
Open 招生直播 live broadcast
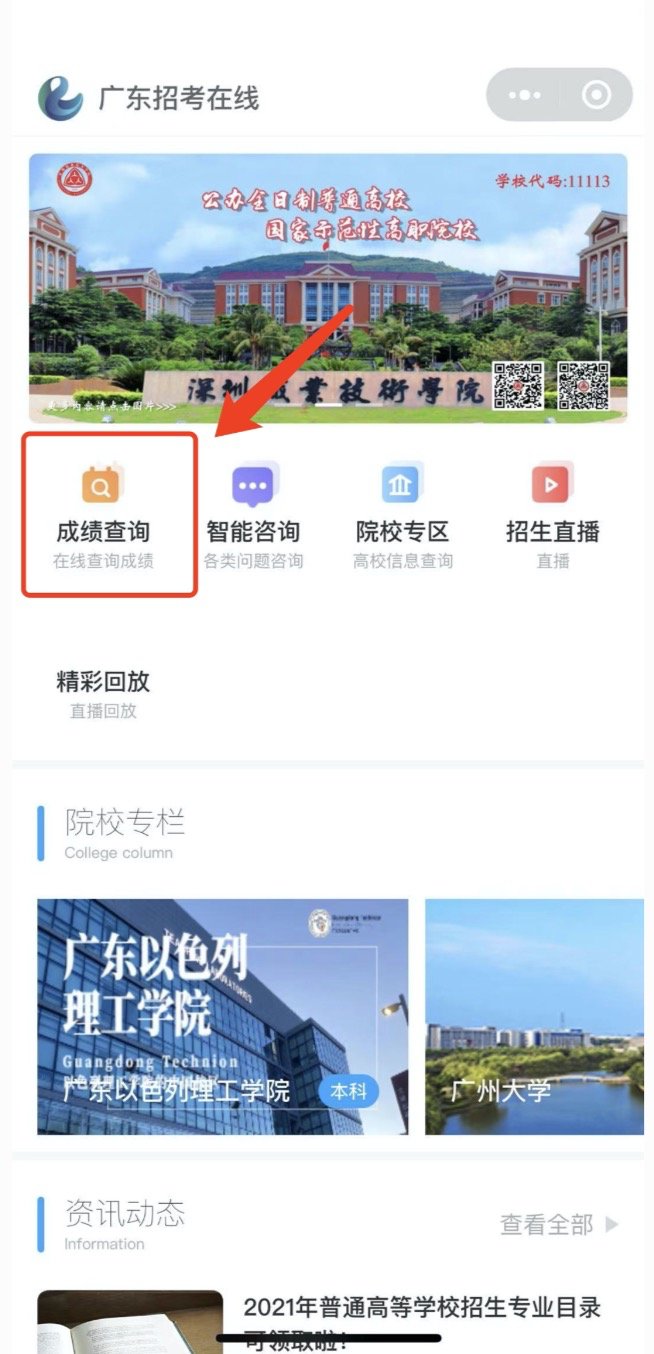[x=552, y=512]
